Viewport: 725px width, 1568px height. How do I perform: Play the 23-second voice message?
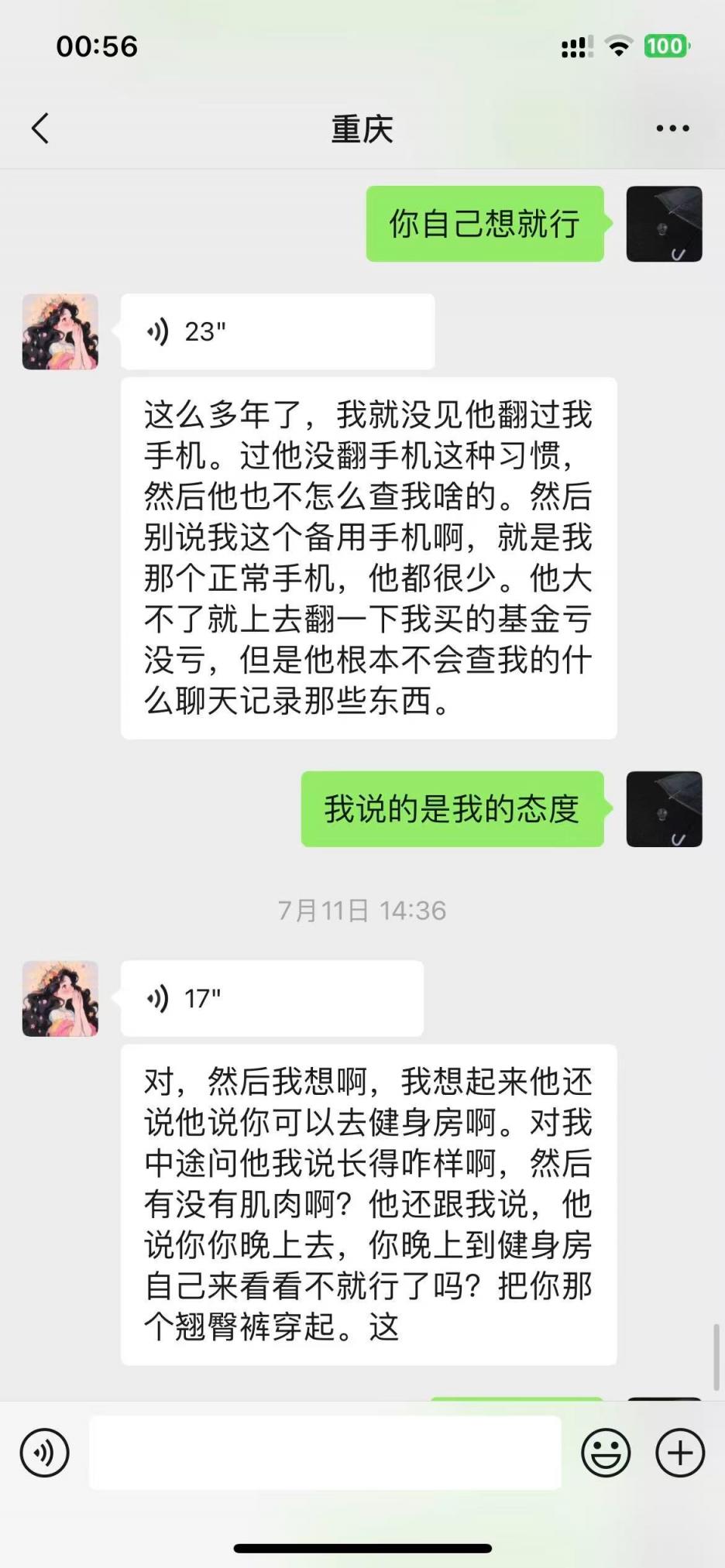tap(277, 331)
